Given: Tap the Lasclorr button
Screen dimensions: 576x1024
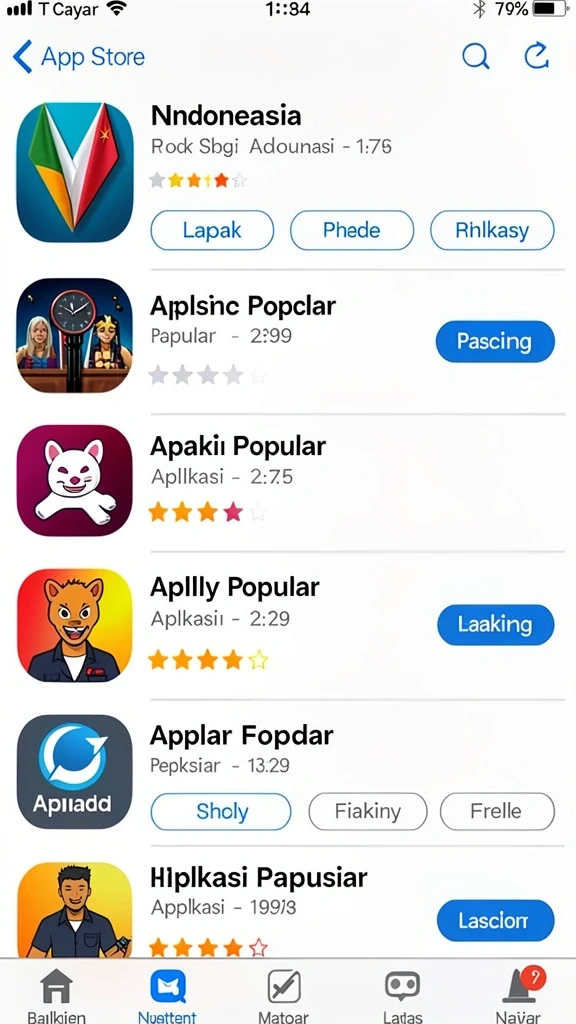Looking at the screenshot, I should pos(496,921).
